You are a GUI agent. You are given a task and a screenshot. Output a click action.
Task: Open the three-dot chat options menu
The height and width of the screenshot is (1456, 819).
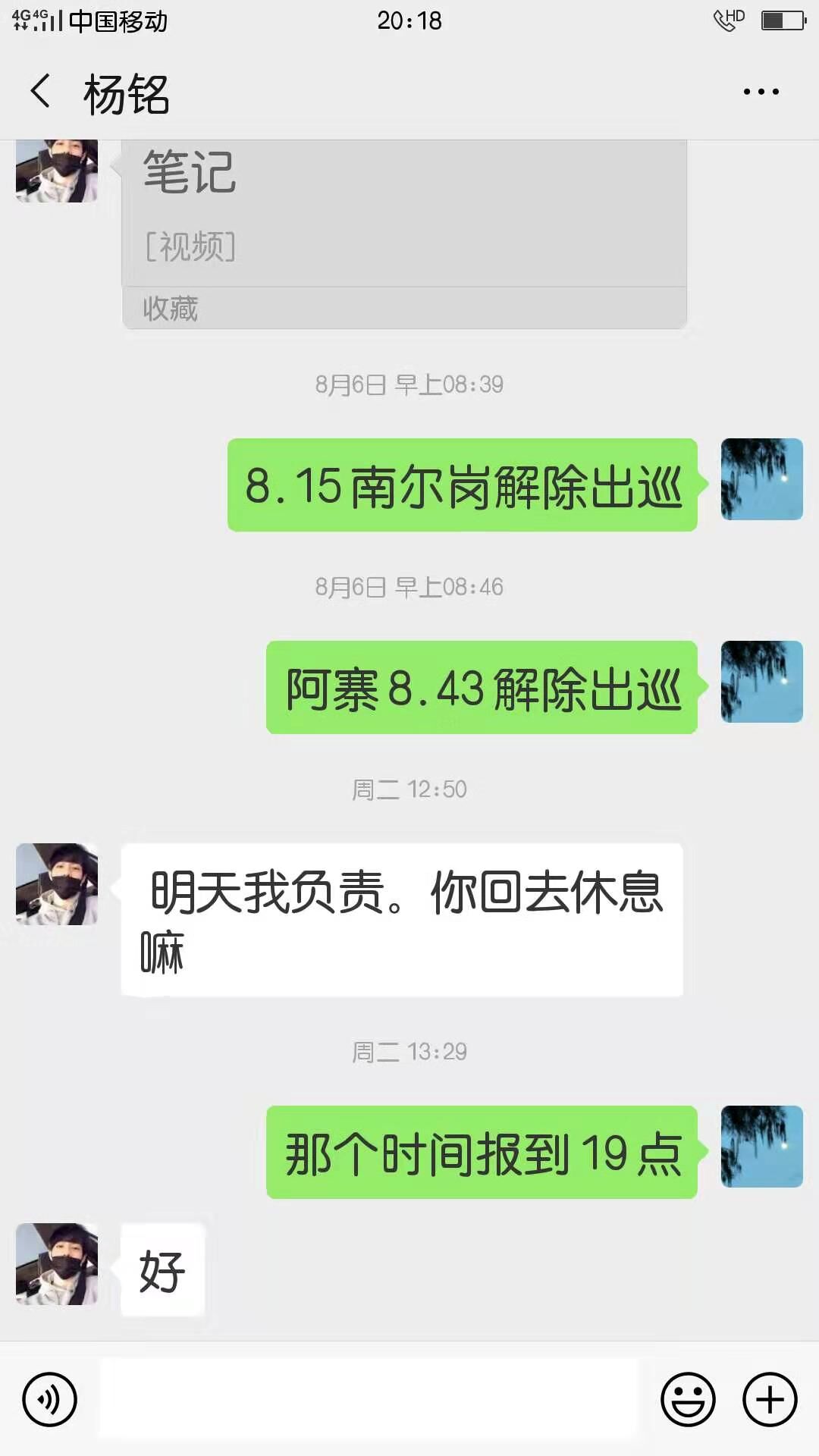(761, 92)
